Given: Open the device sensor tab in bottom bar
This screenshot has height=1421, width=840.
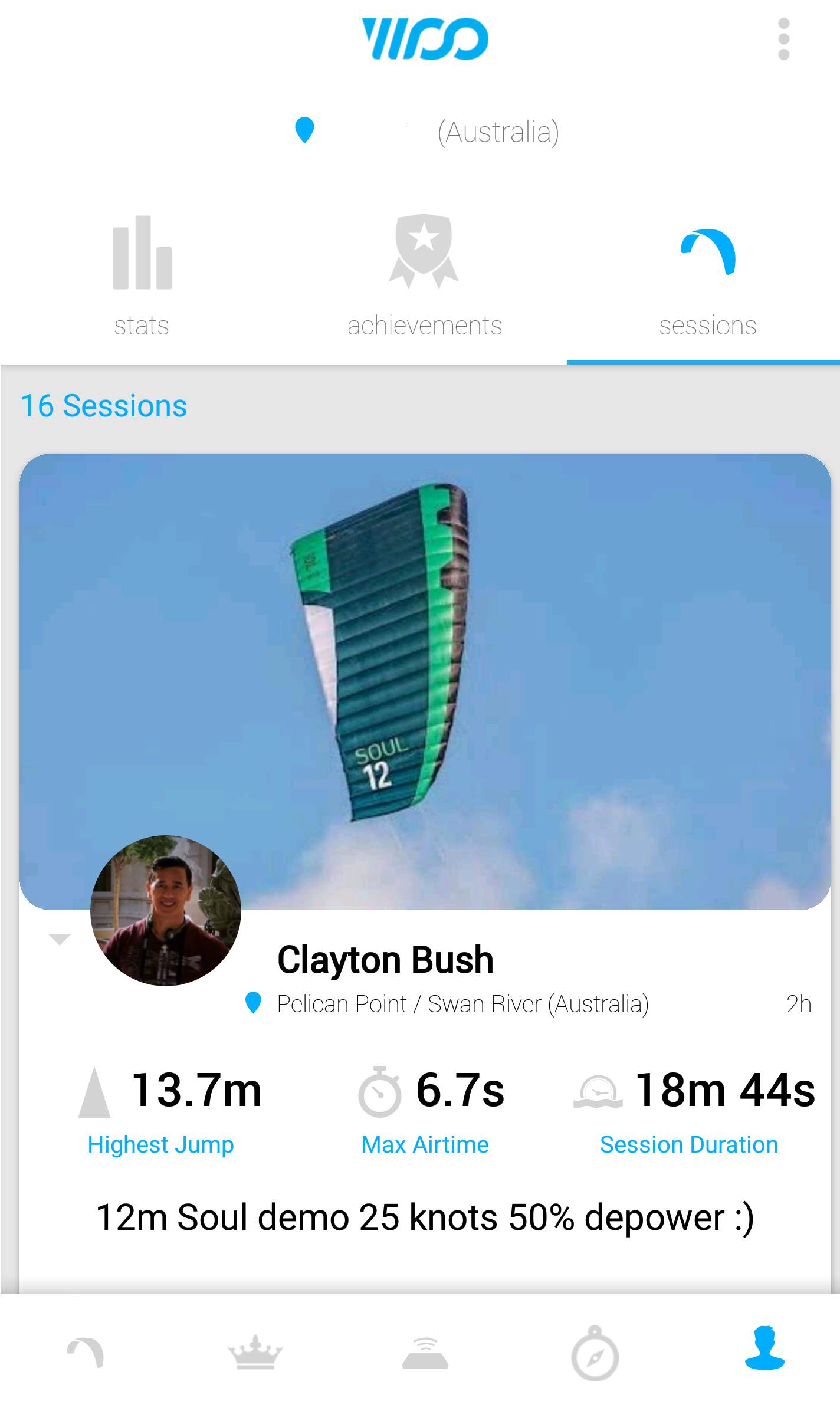Looking at the screenshot, I should pyautogui.click(x=425, y=1353).
